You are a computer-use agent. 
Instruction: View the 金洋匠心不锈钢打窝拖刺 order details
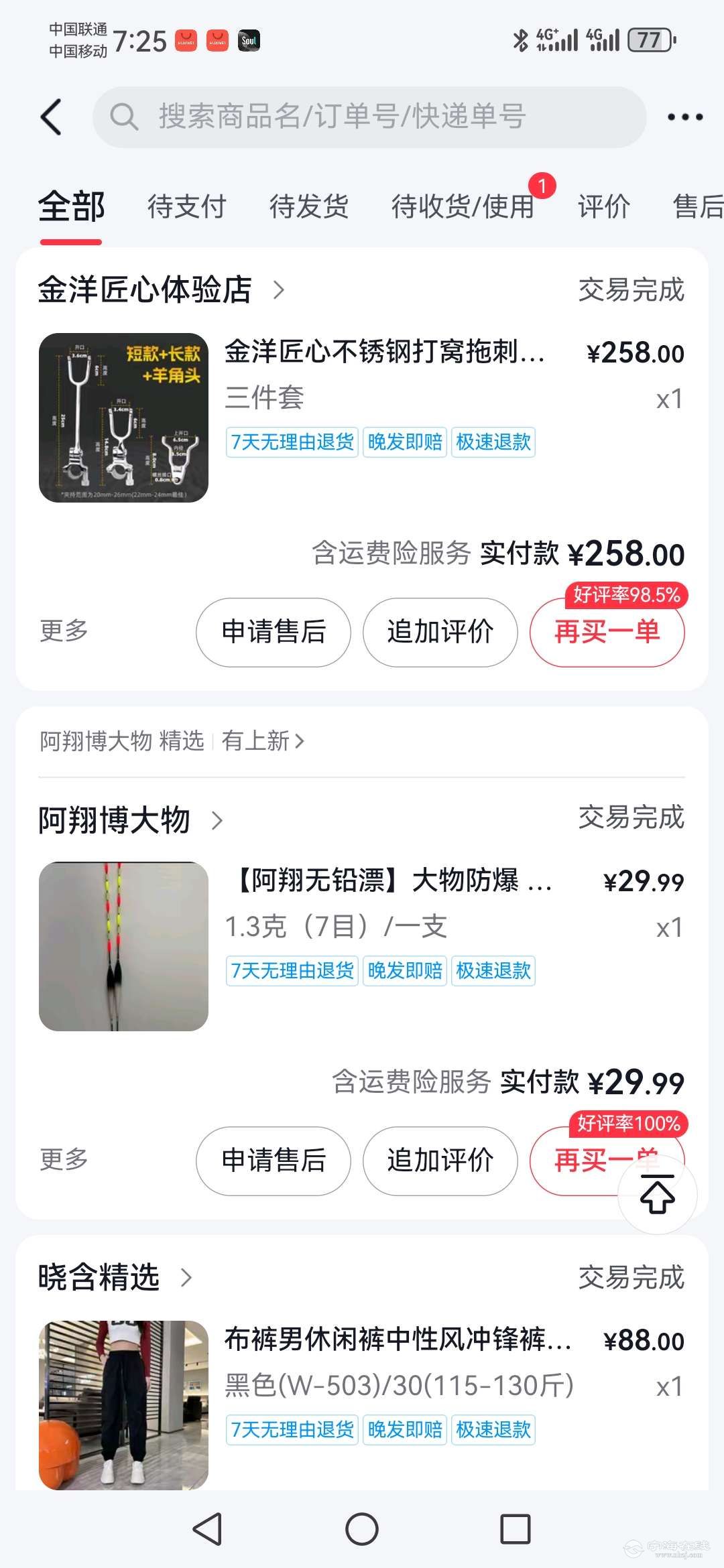click(384, 352)
